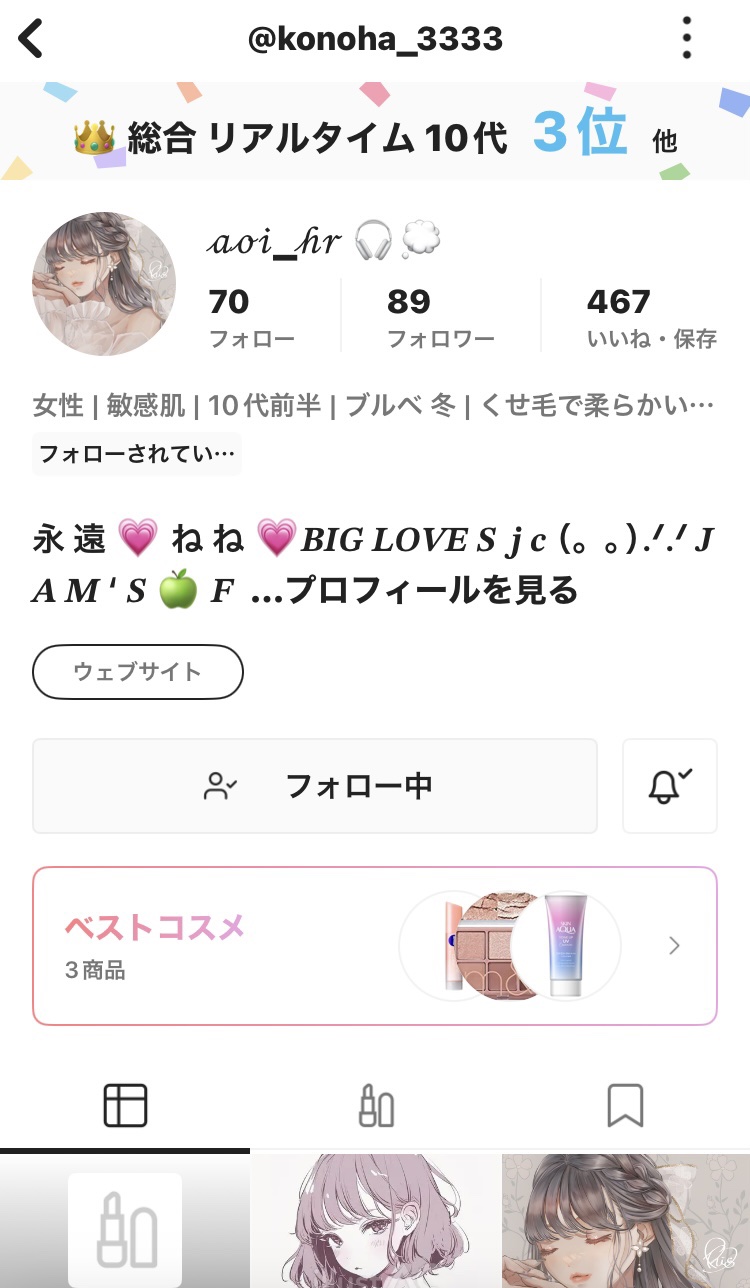Viewport: 750px width, 1288px height.
Task: Open the three-dot options menu
Action: (x=686, y=37)
